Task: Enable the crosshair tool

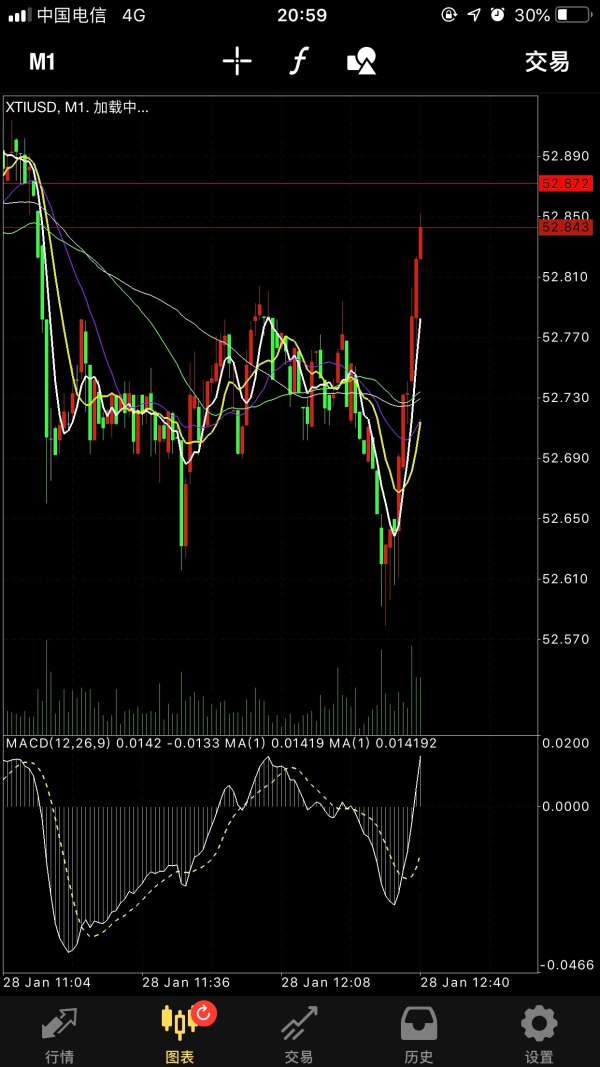Action: [x=237, y=62]
